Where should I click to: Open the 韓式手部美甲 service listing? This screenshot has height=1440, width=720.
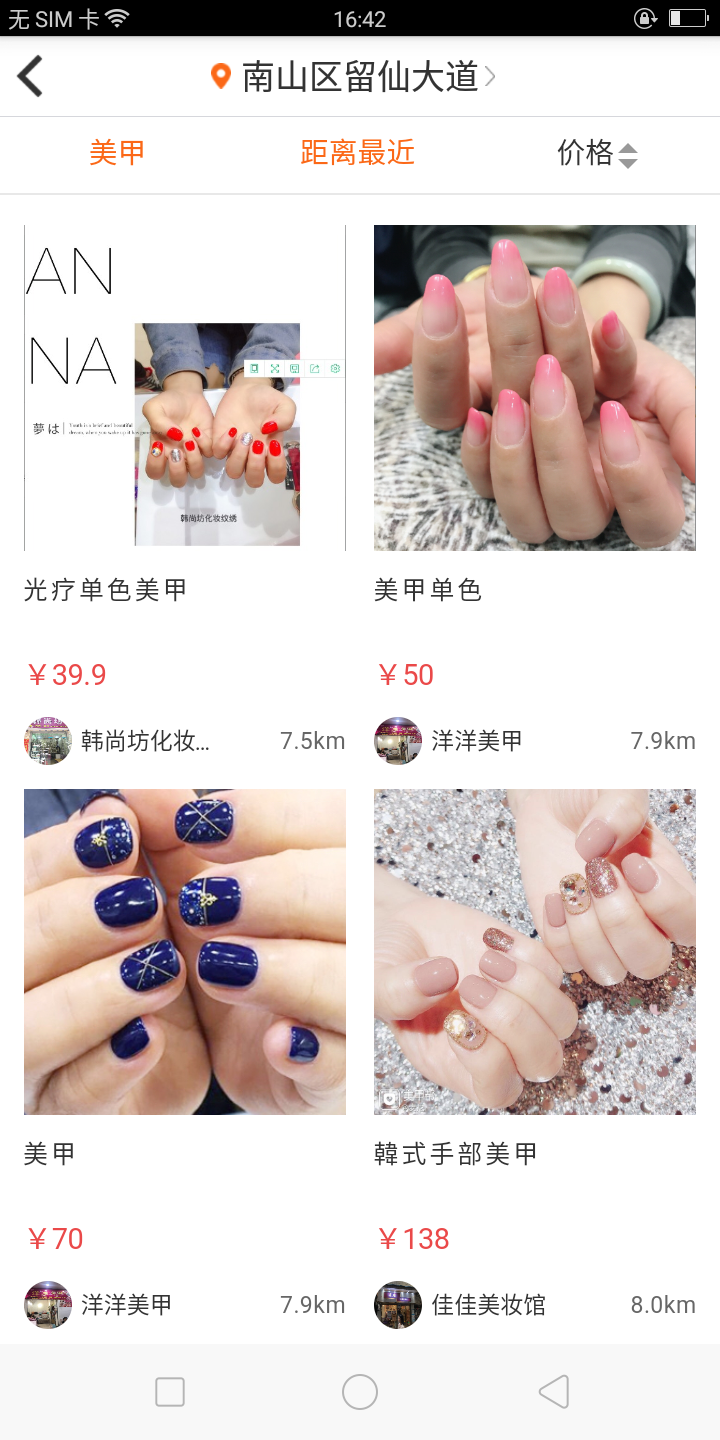[x=535, y=952]
